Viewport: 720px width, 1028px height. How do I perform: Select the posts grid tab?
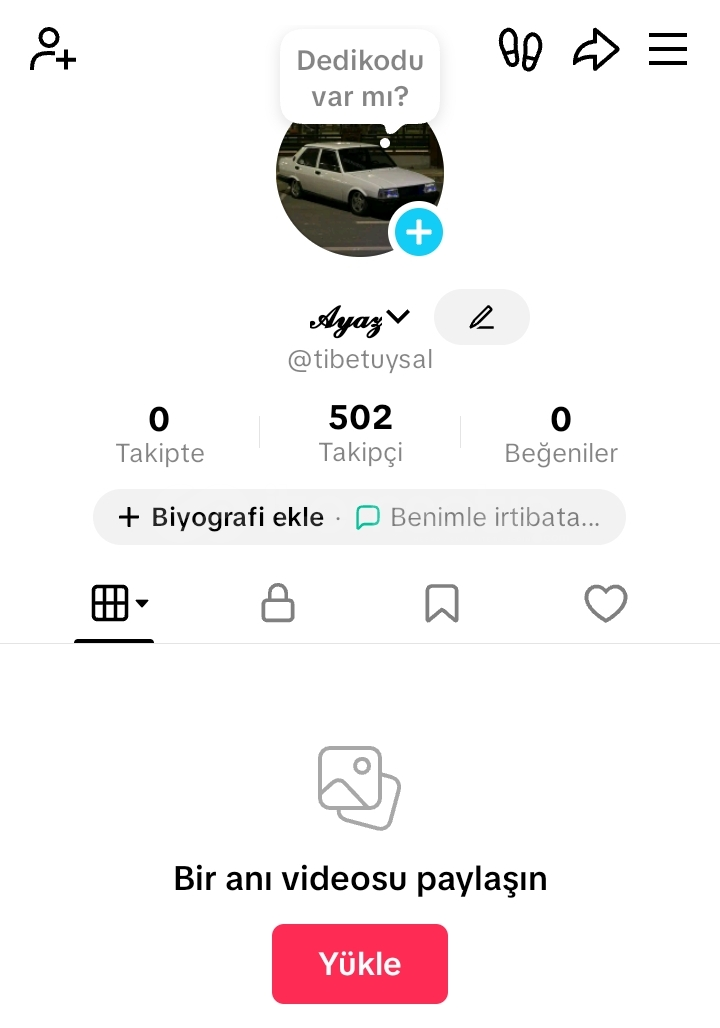tap(114, 603)
